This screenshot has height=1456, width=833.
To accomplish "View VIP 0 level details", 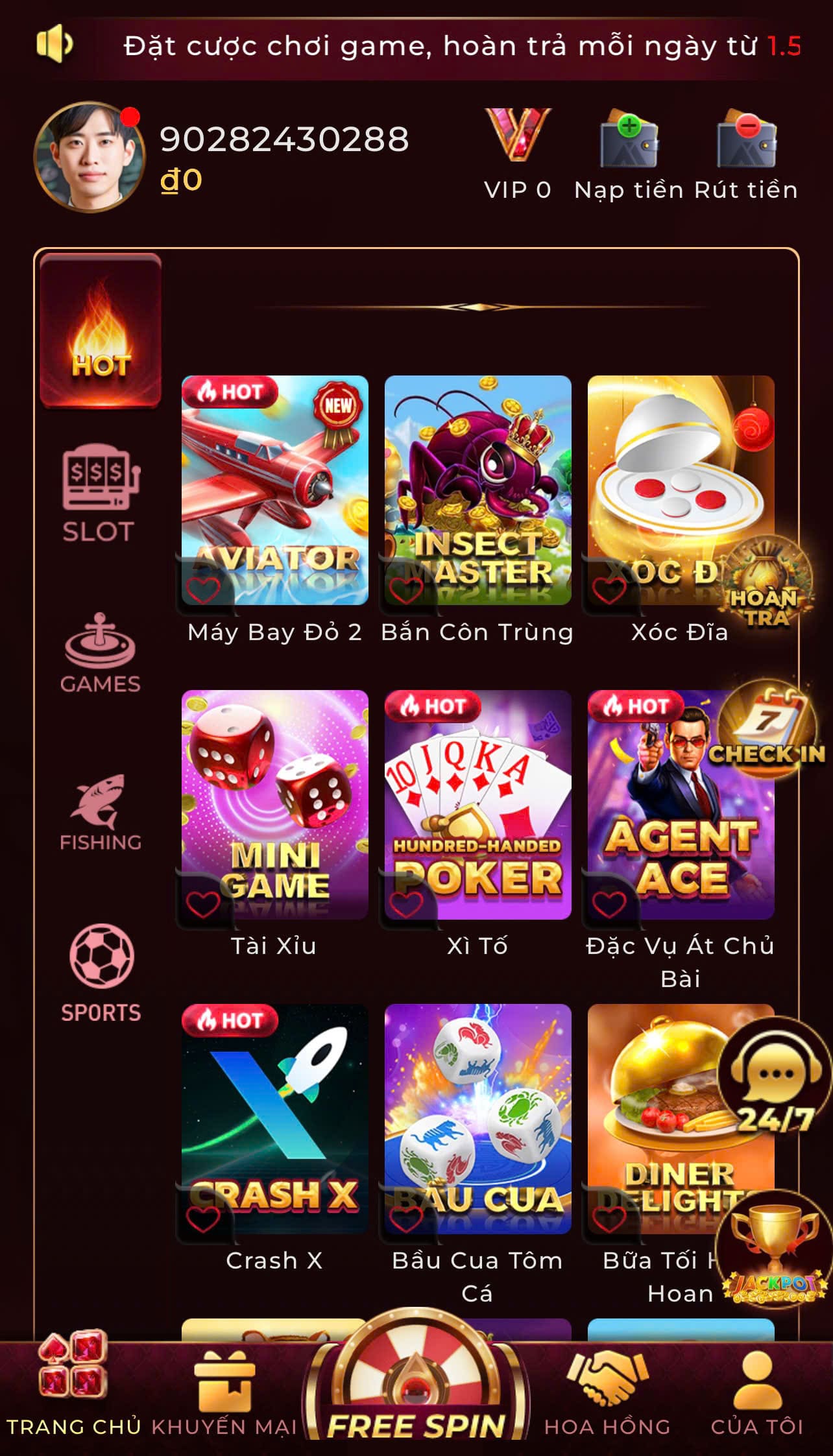I will [518, 154].
